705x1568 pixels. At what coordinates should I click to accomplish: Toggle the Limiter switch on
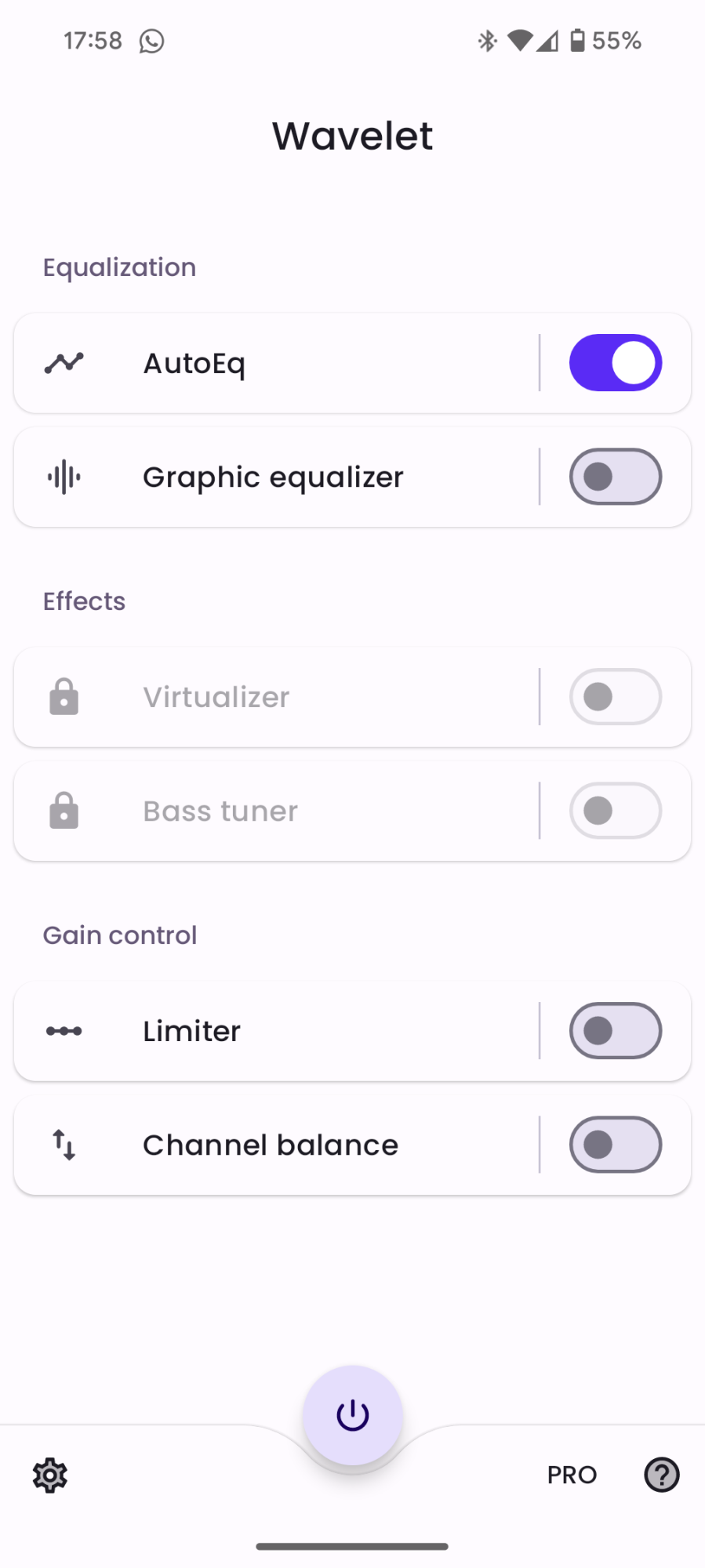point(616,1031)
